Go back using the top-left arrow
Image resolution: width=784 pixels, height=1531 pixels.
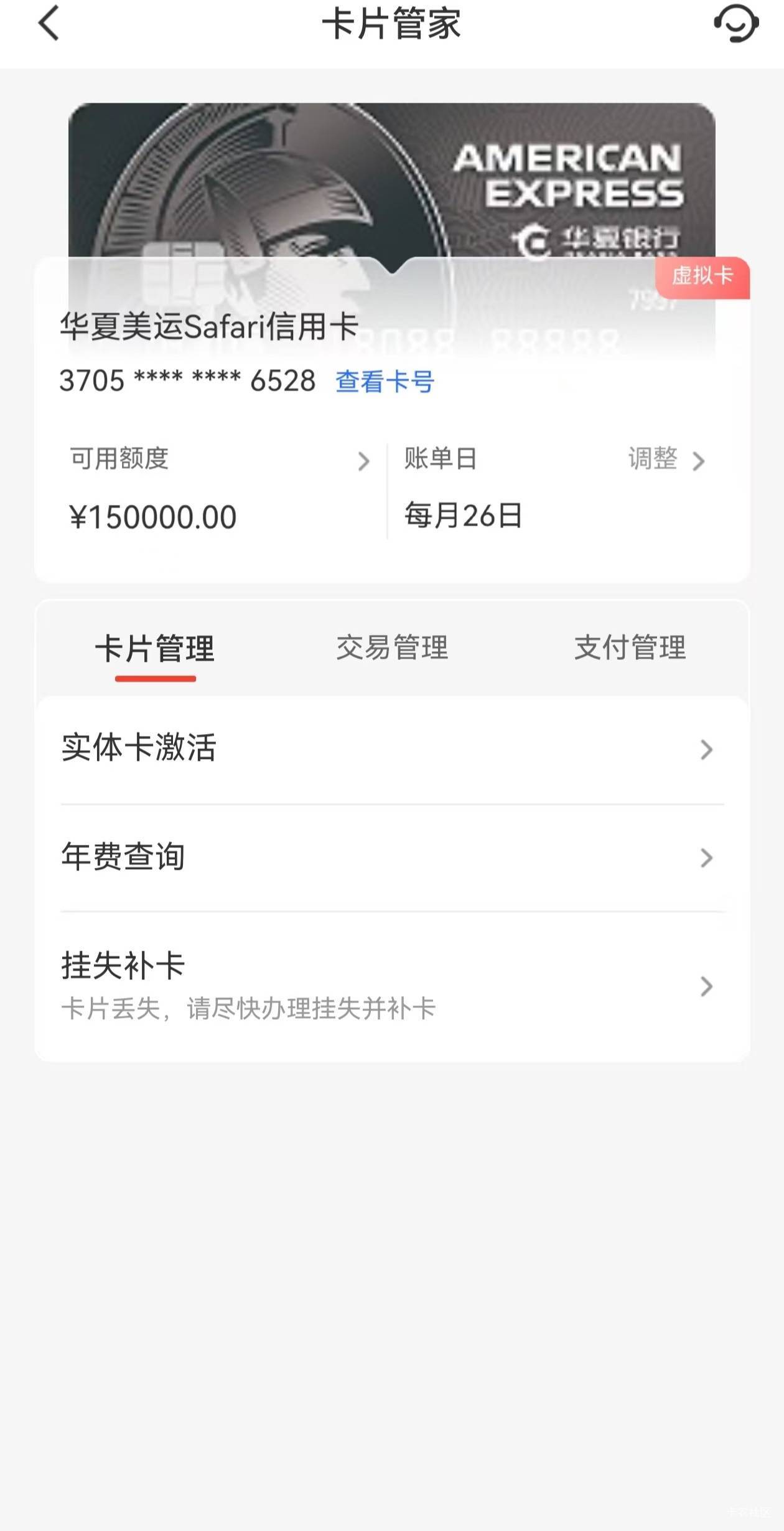pos(49,24)
